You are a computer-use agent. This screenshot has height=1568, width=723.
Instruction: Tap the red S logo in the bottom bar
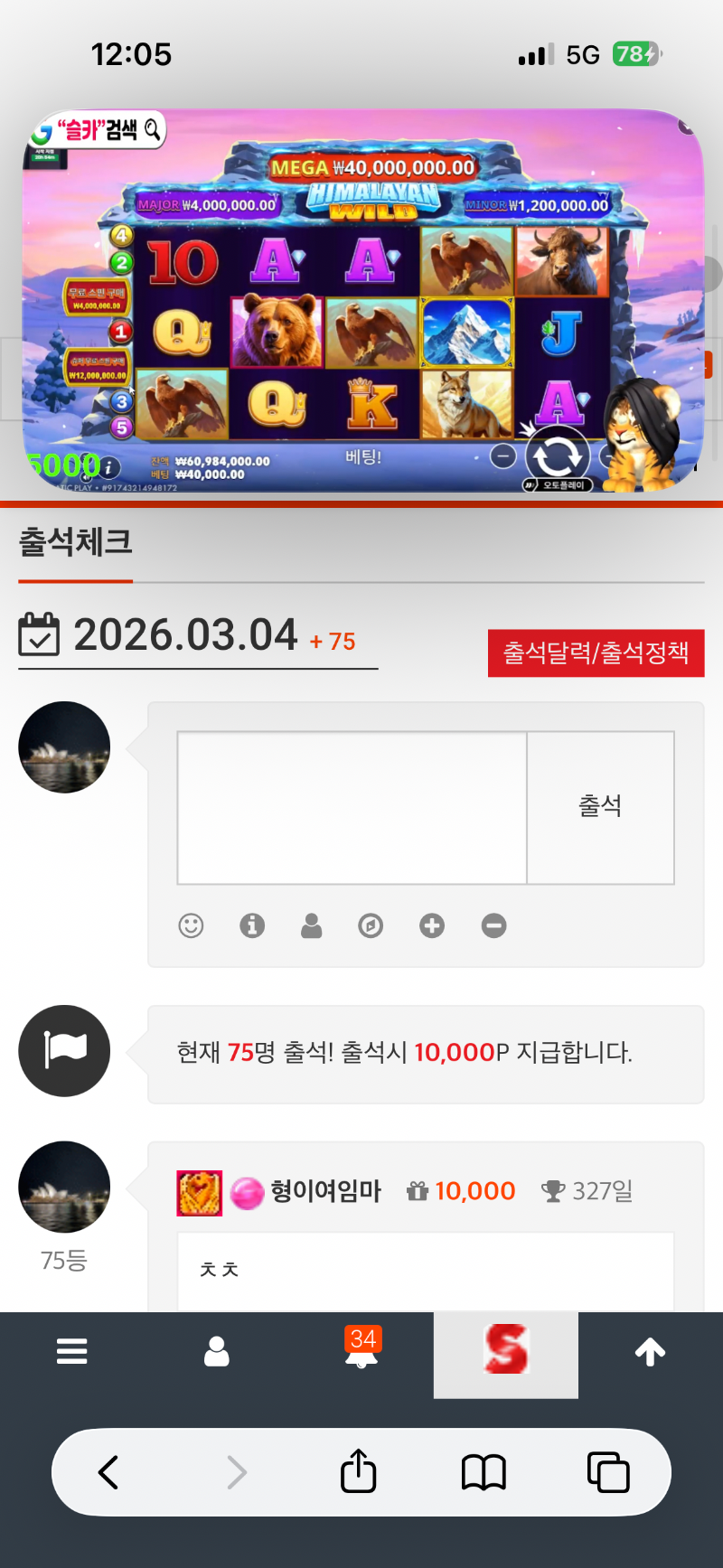[x=505, y=1352]
